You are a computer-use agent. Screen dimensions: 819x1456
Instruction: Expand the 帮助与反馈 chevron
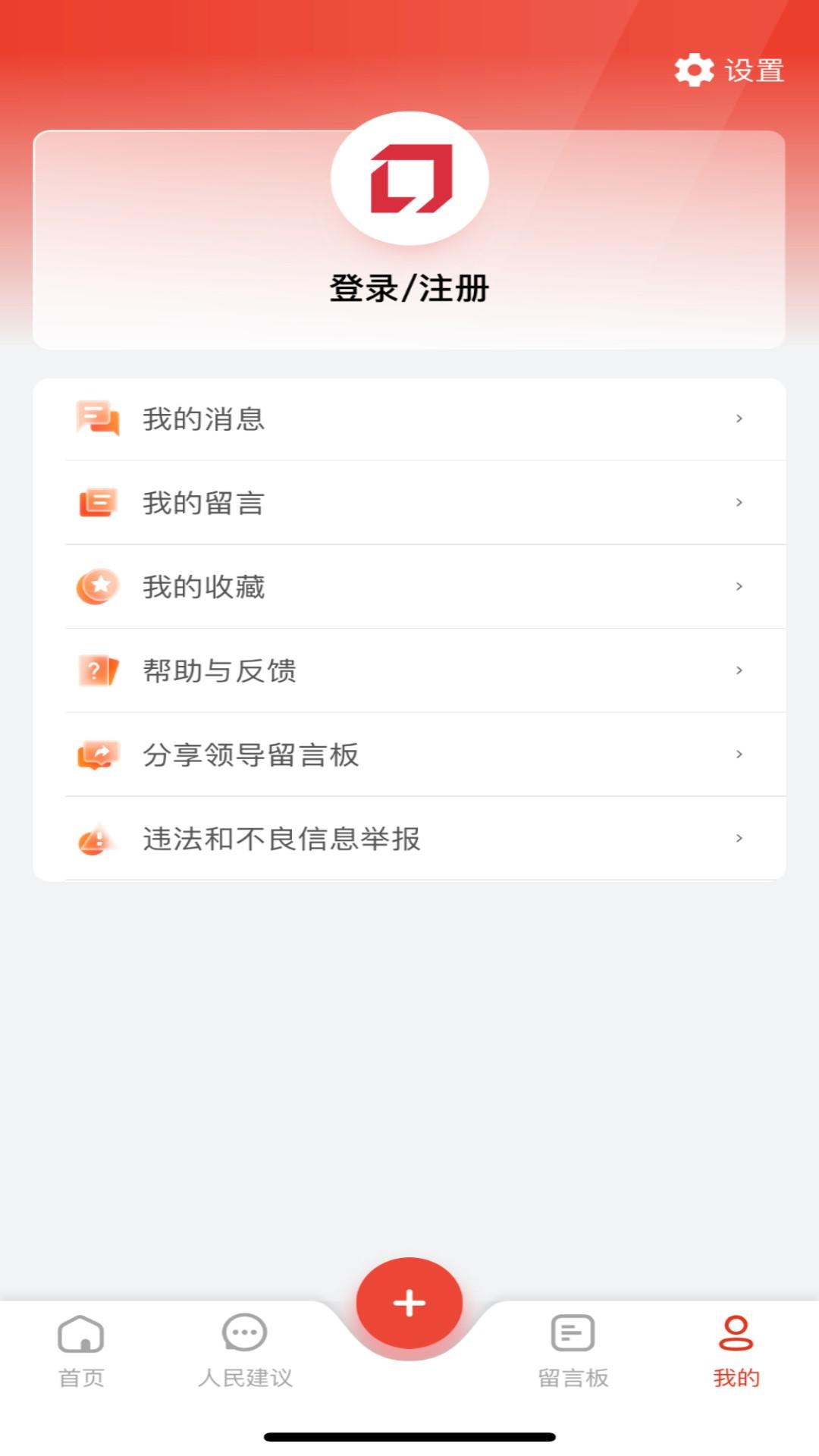739,670
